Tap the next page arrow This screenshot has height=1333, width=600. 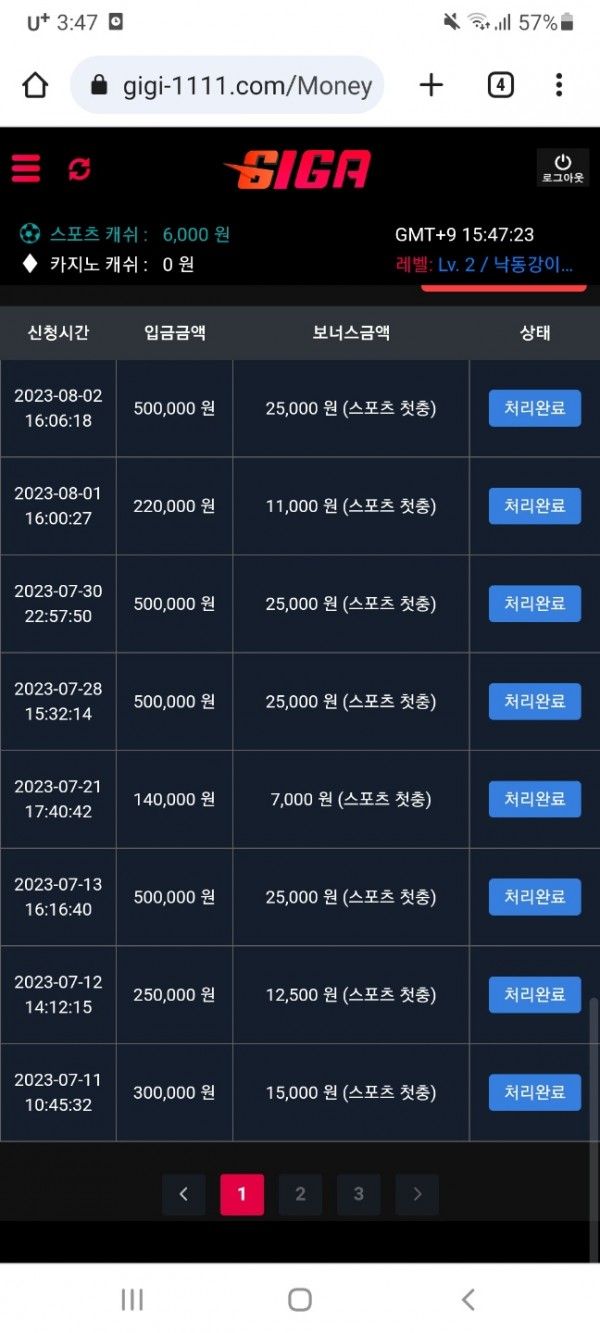click(x=417, y=1194)
